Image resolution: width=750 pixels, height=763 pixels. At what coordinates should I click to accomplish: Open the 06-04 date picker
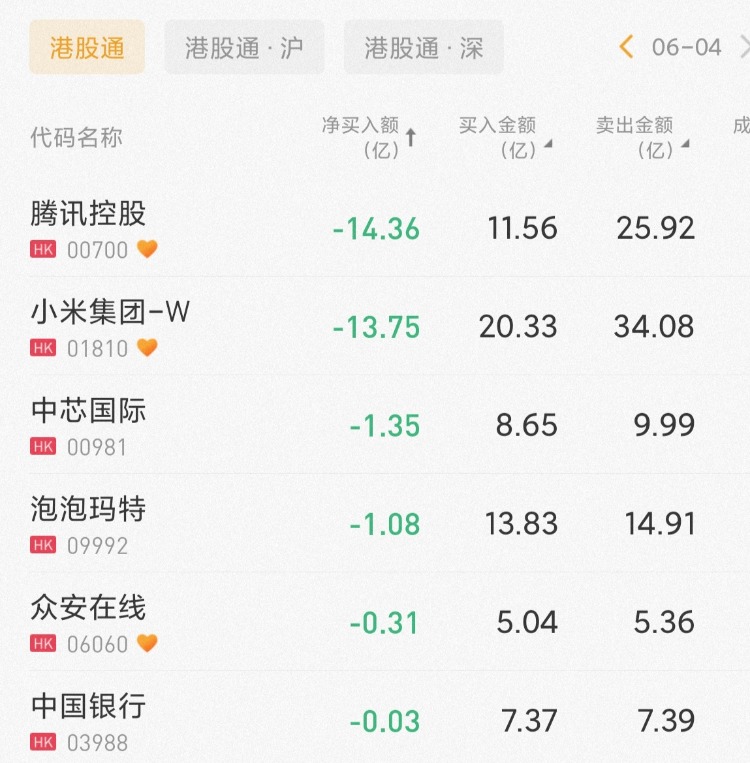(686, 47)
